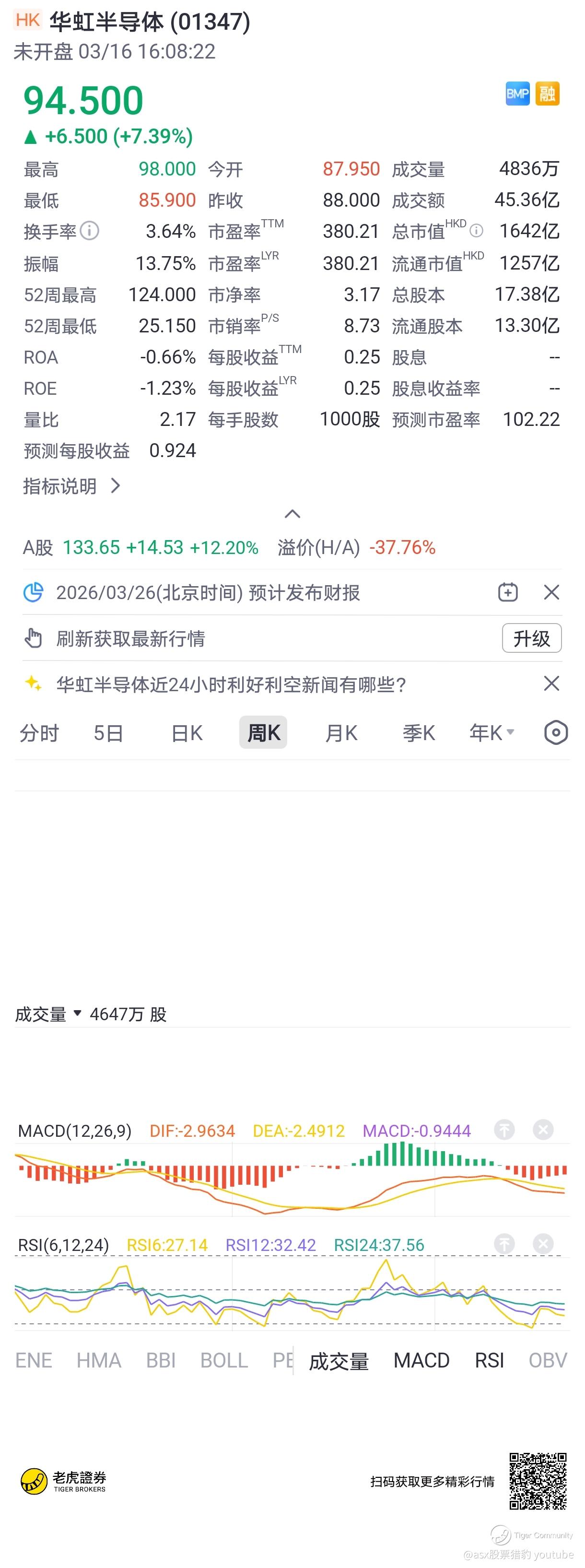
Task: Switch to the 分时 chart tab
Action: [39, 733]
